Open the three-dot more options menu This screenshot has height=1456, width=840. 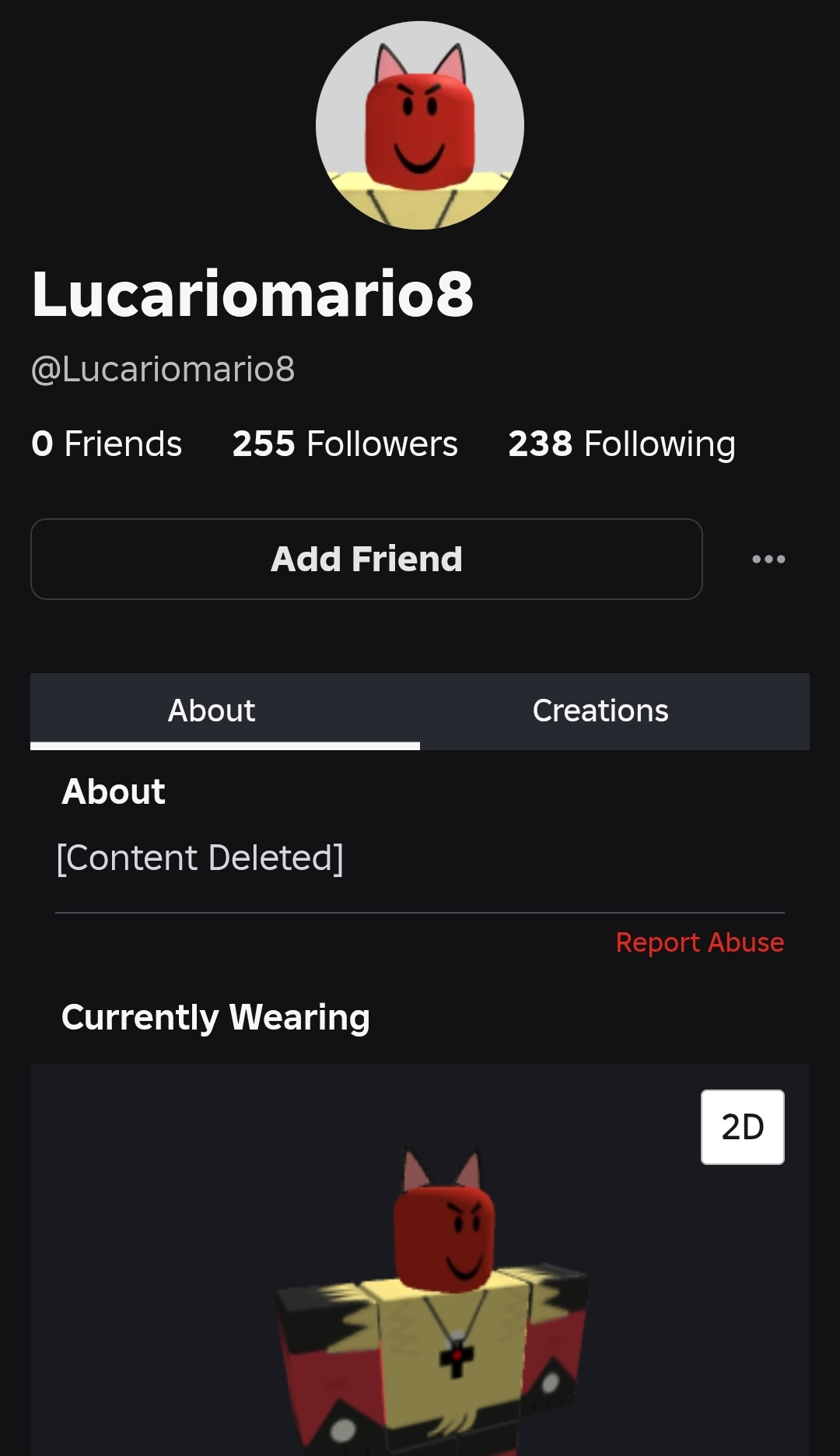point(768,559)
